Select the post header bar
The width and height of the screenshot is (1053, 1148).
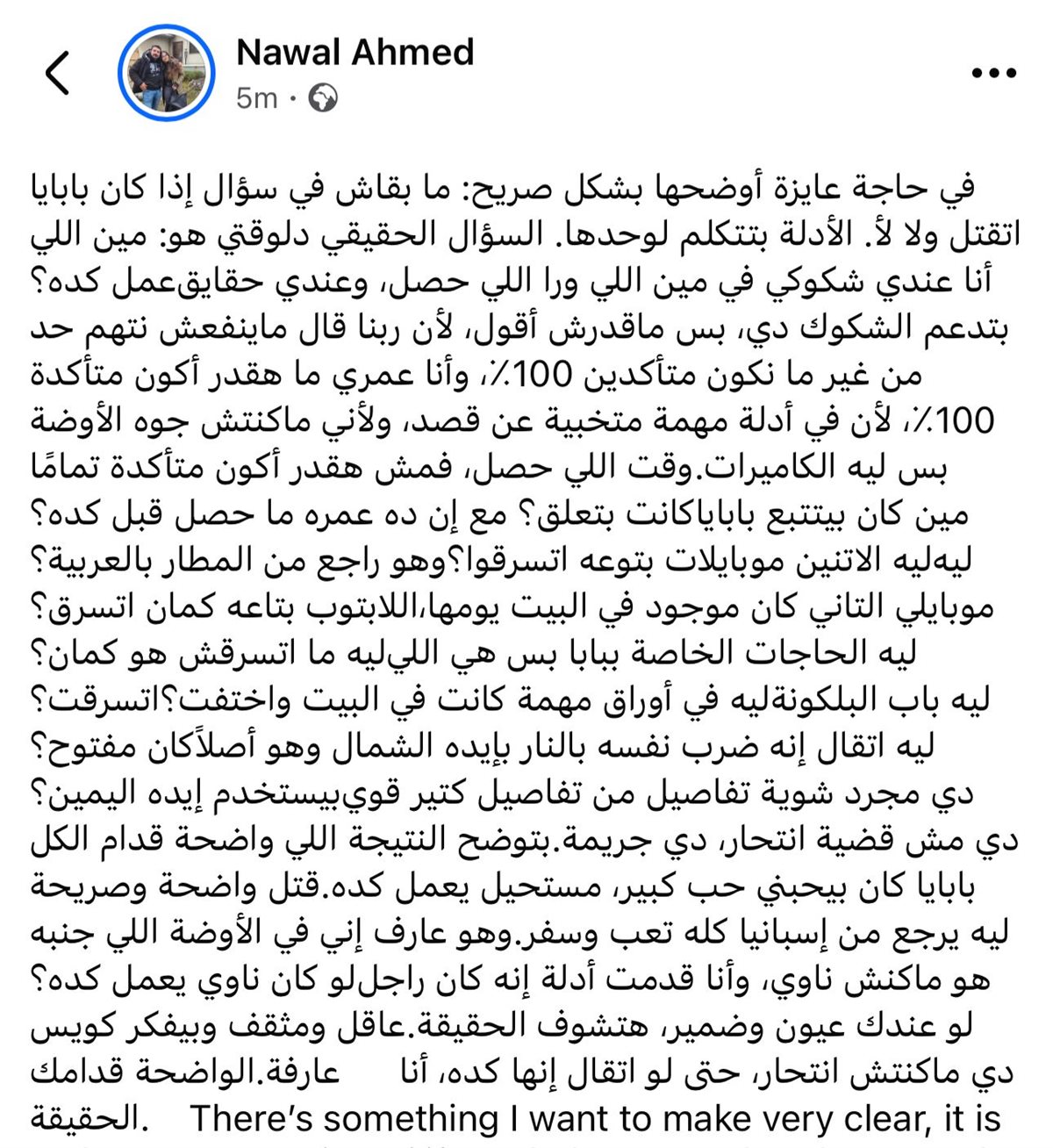(526, 72)
